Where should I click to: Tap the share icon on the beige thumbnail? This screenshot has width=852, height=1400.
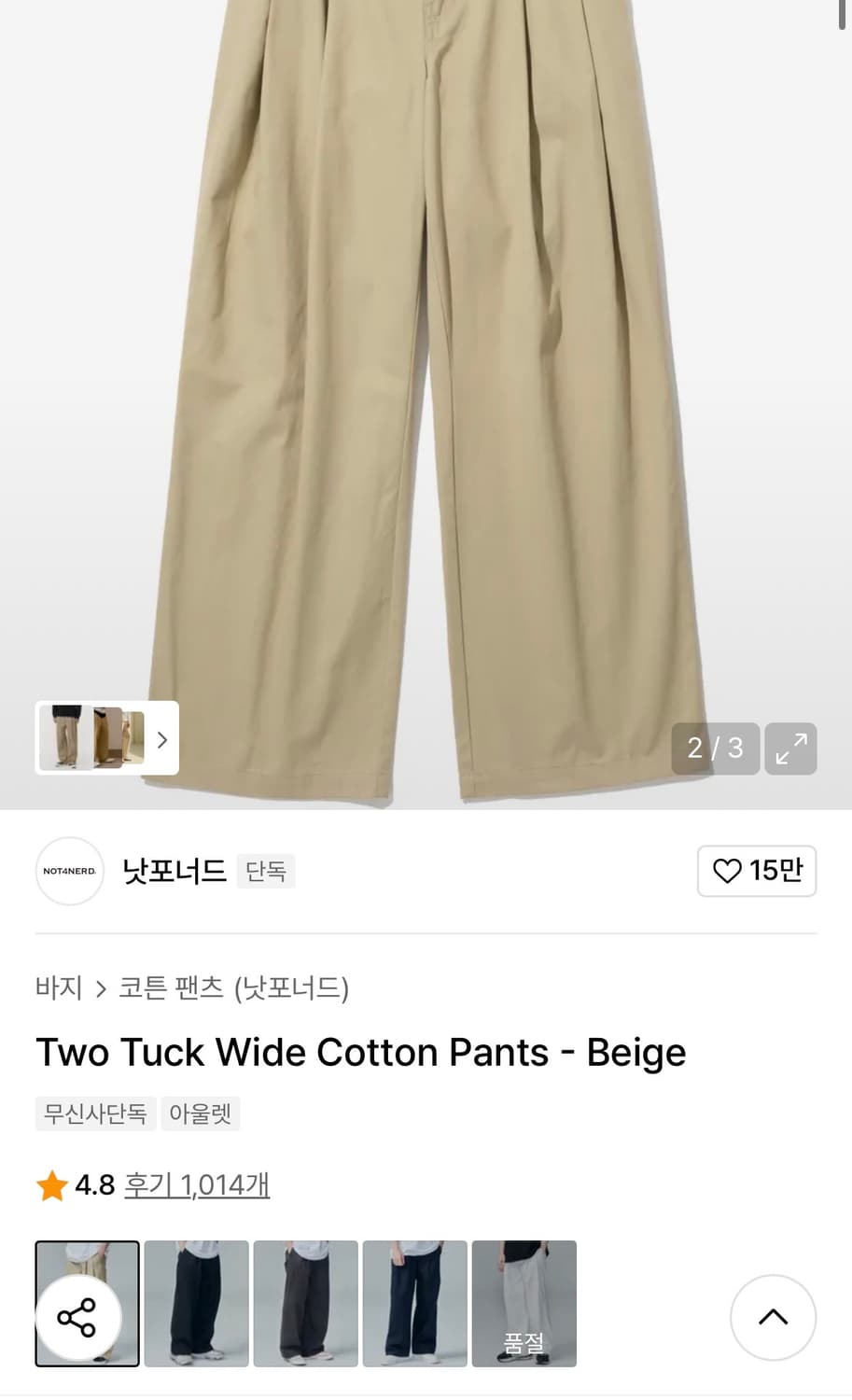pos(85,1317)
